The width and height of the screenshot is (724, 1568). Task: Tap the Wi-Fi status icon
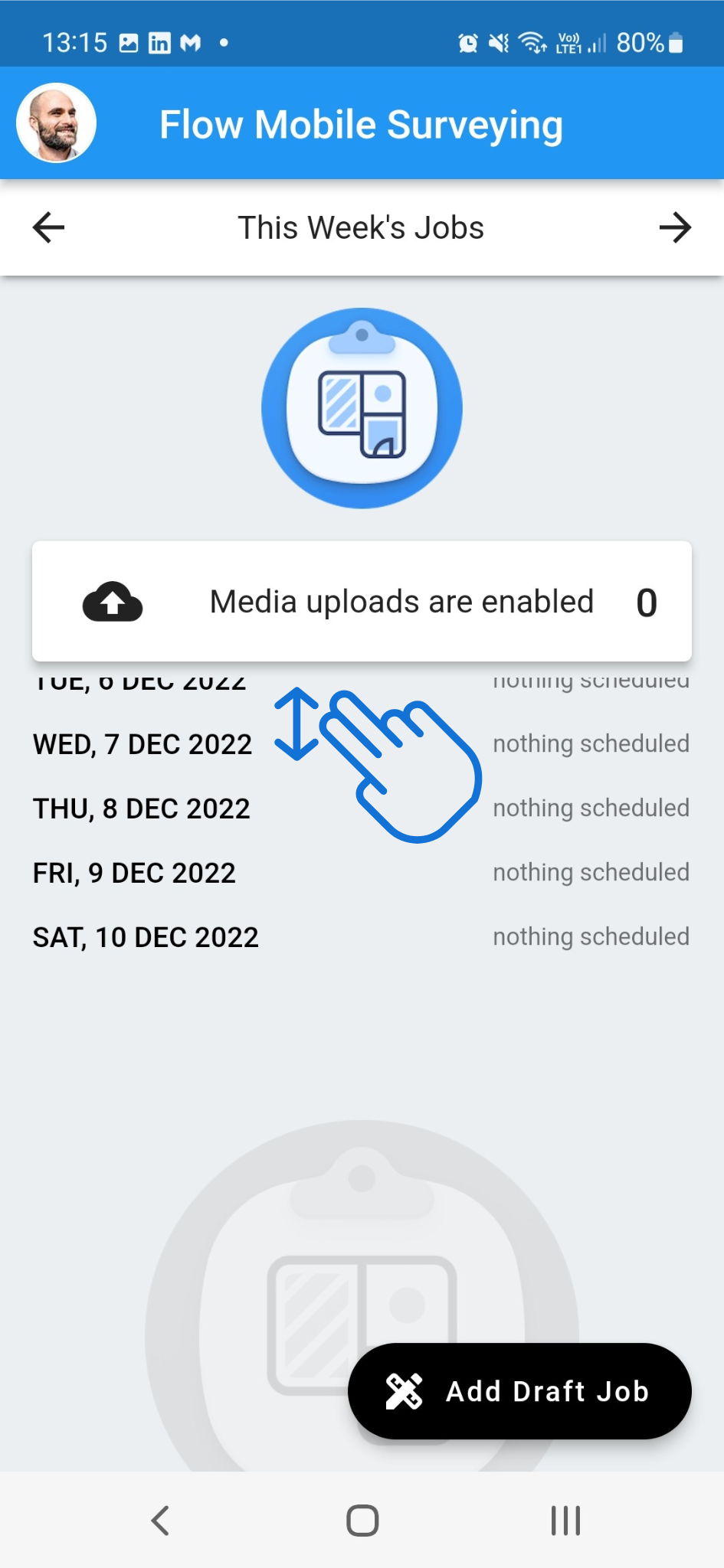pyautogui.click(x=532, y=42)
